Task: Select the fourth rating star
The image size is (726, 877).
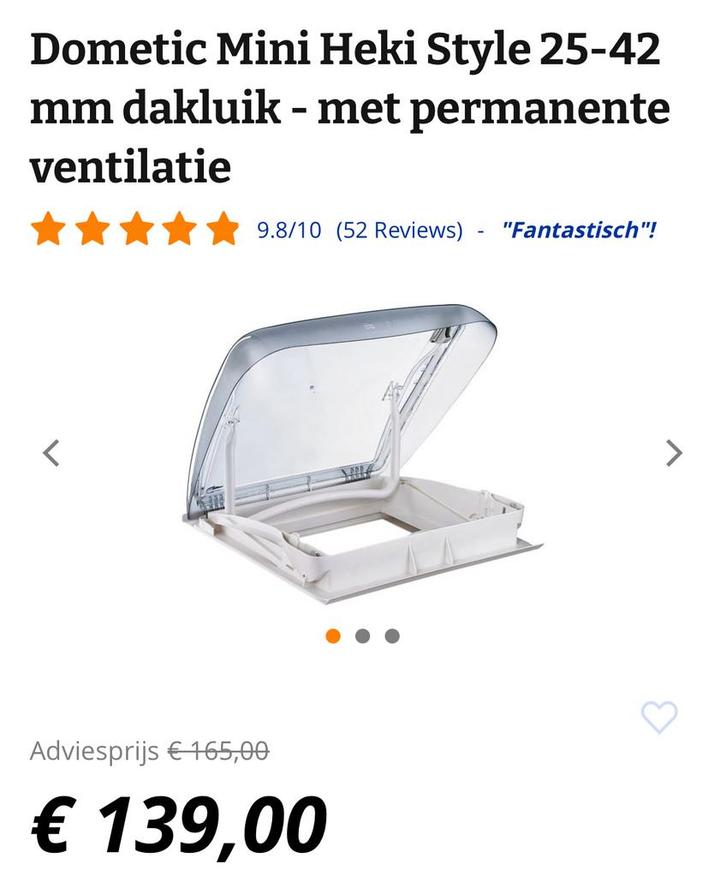Action: [x=180, y=231]
